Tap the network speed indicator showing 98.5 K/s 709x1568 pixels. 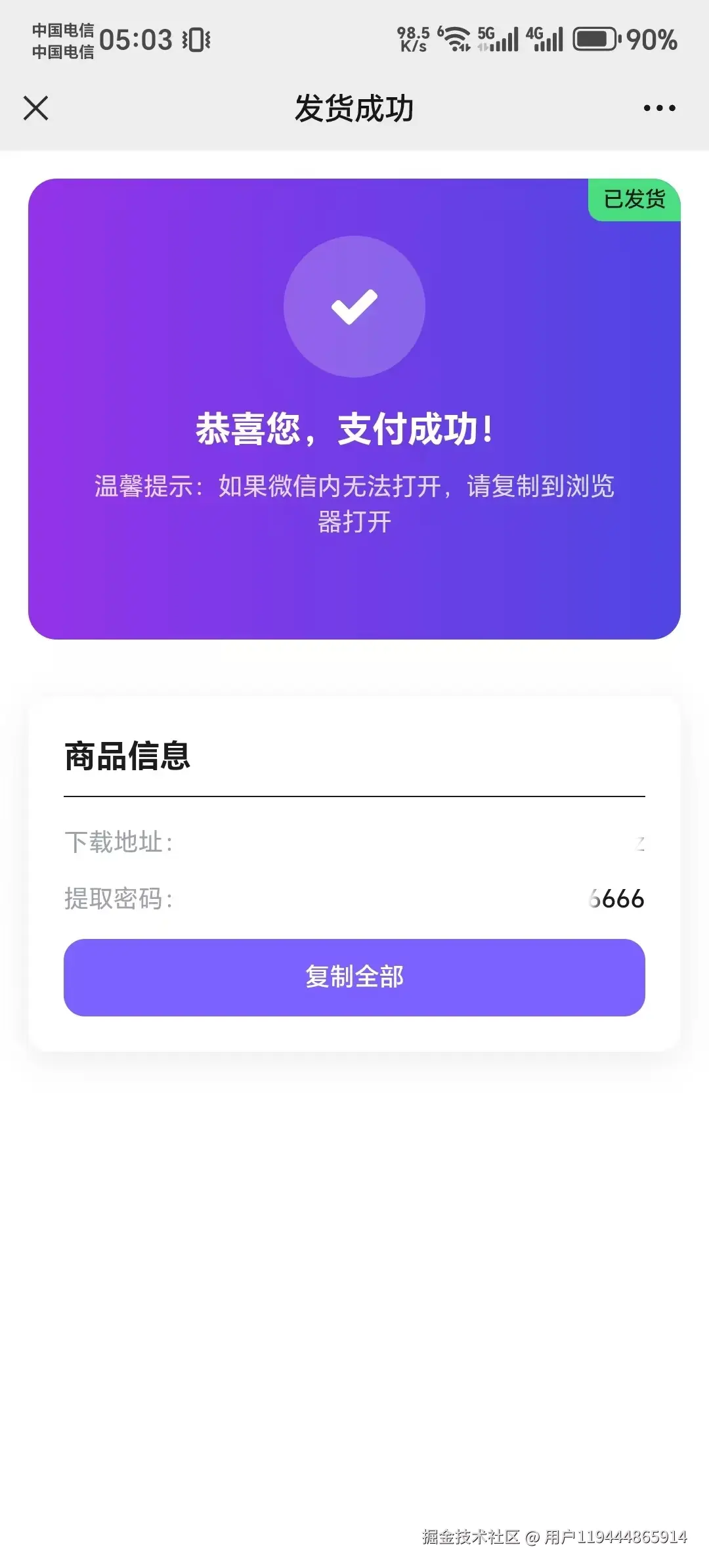click(x=412, y=41)
